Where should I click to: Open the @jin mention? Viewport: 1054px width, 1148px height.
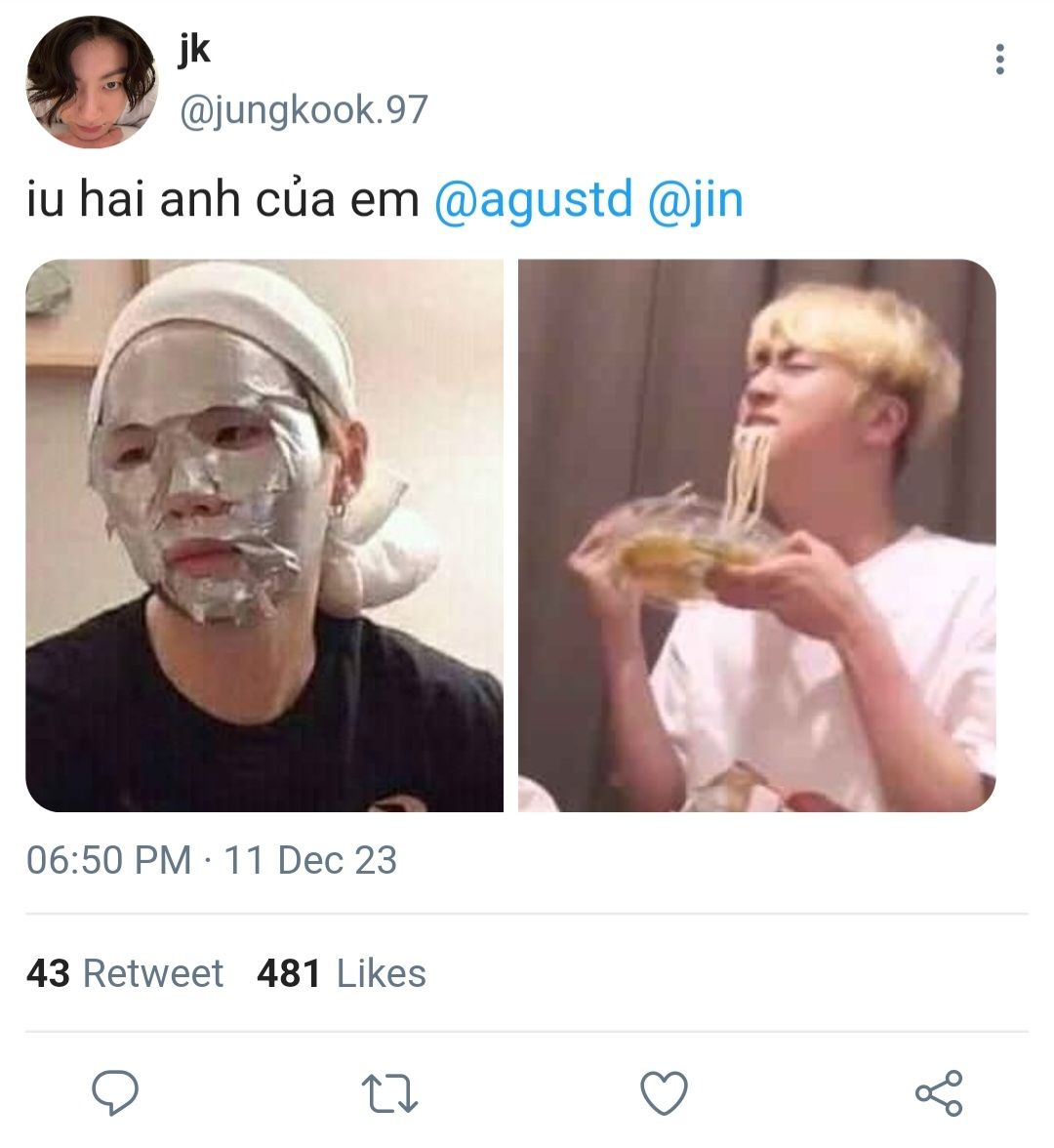pos(695,200)
